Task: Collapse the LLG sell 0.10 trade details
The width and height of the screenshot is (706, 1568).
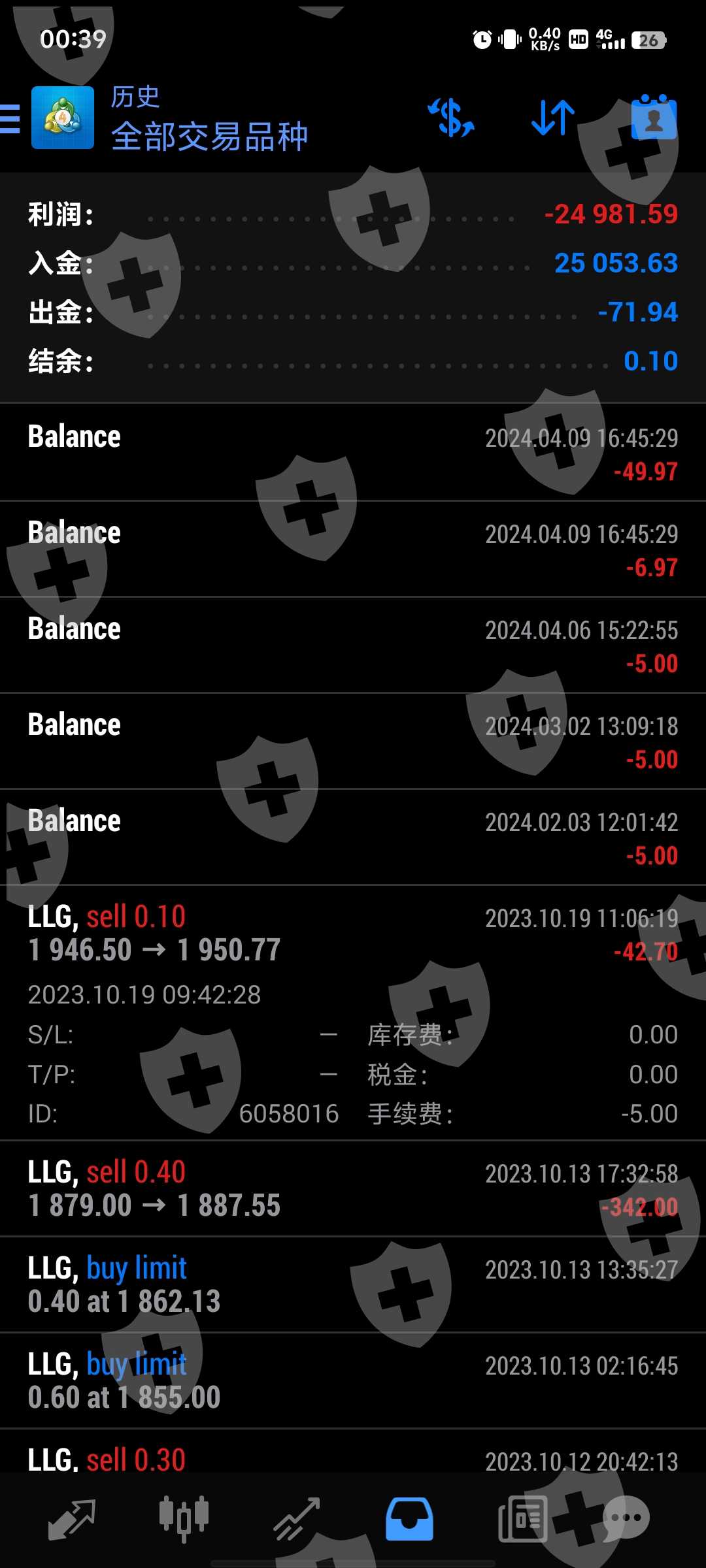Action: tap(353, 934)
